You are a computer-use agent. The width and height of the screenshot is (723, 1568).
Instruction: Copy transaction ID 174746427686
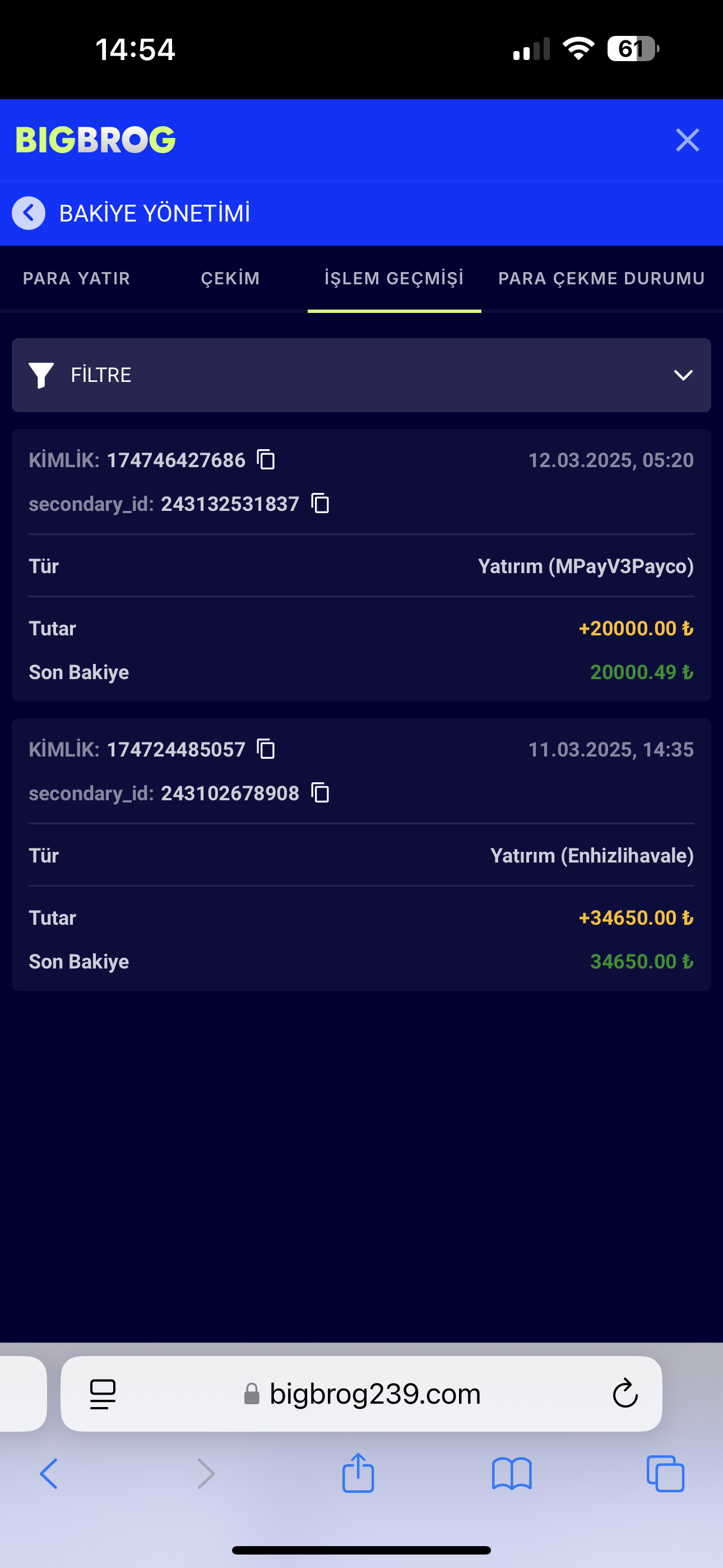[x=266, y=459]
